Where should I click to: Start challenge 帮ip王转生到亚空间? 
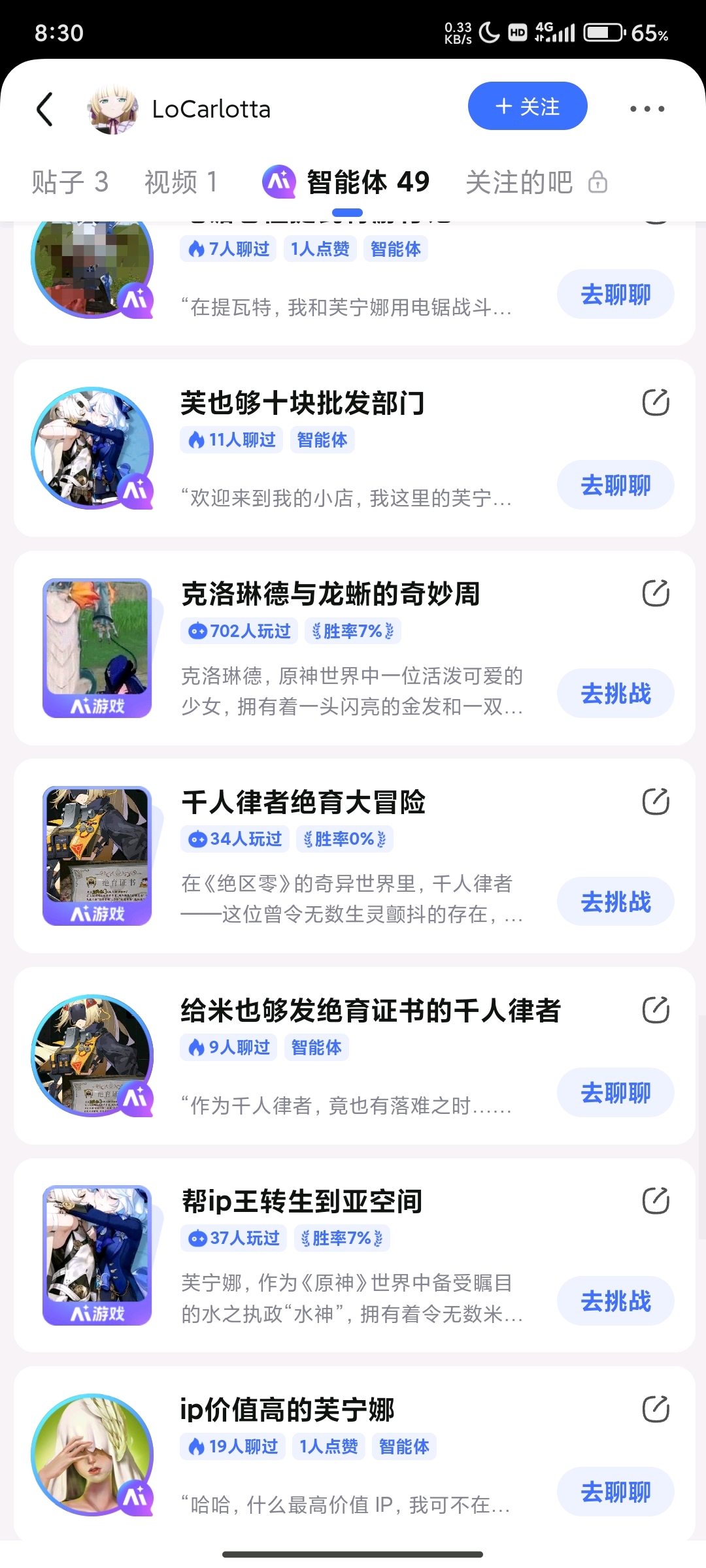(x=615, y=1301)
